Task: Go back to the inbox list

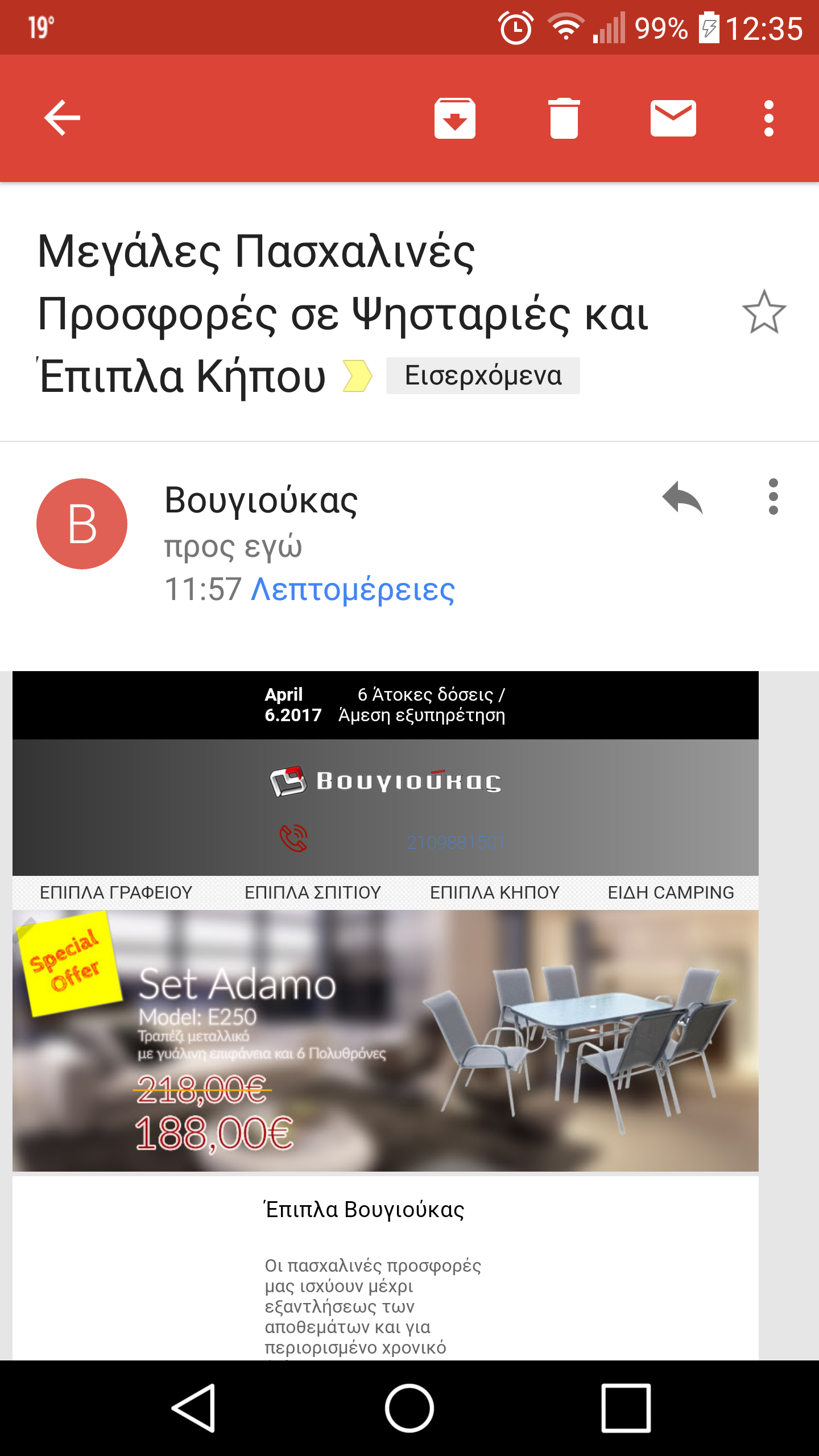Action: tap(62, 118)
